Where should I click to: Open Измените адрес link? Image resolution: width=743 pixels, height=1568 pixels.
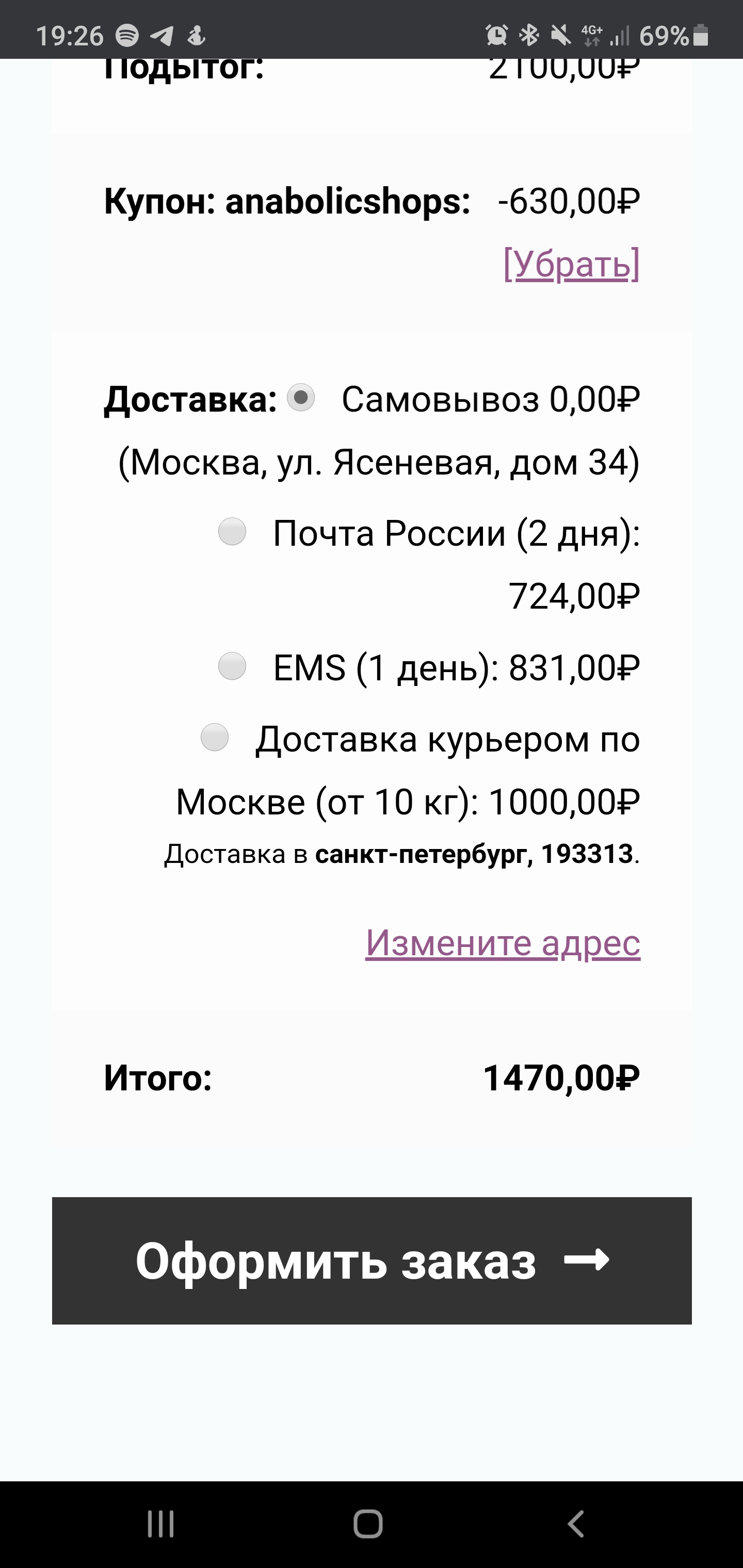pyautogui.click(x=503, y=943)
